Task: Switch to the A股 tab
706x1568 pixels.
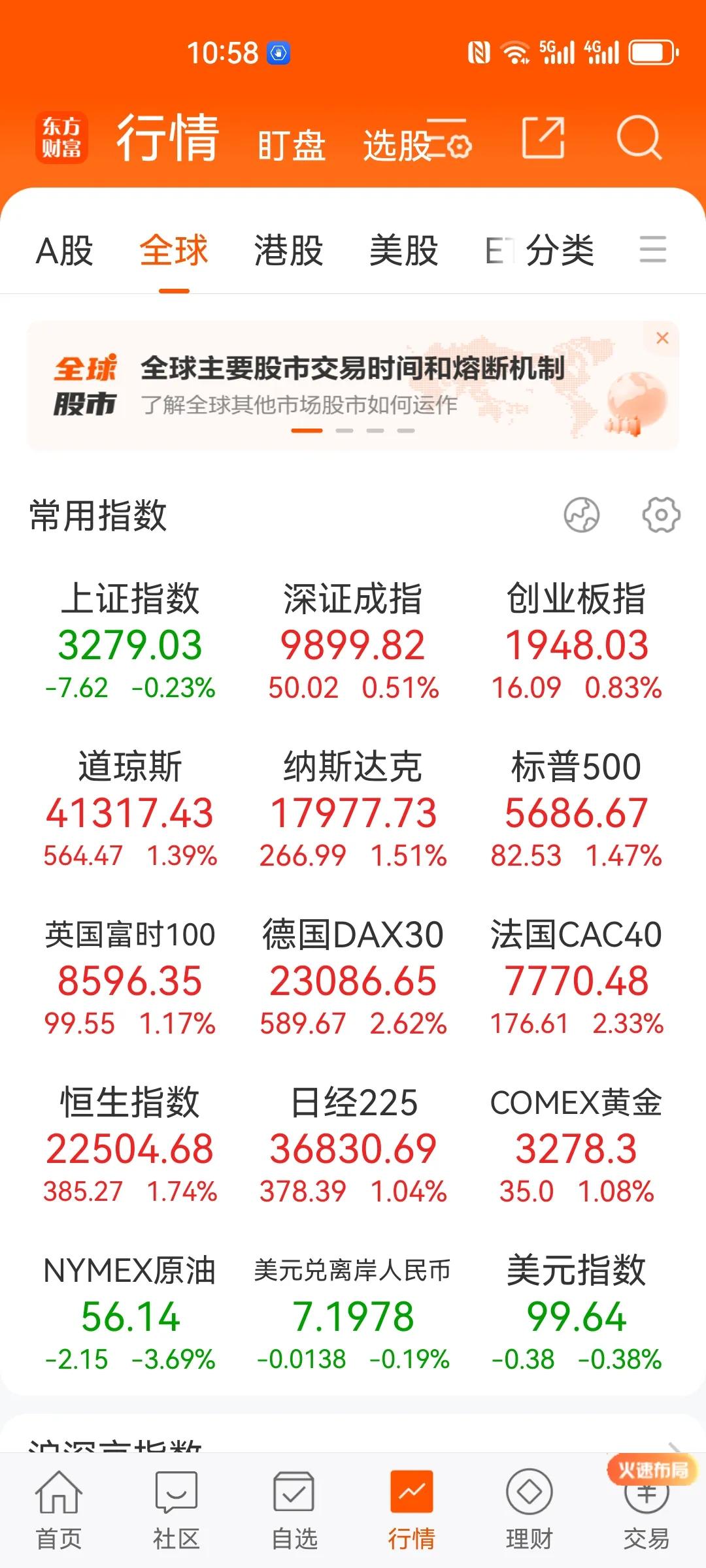Action: pos(65,250)
